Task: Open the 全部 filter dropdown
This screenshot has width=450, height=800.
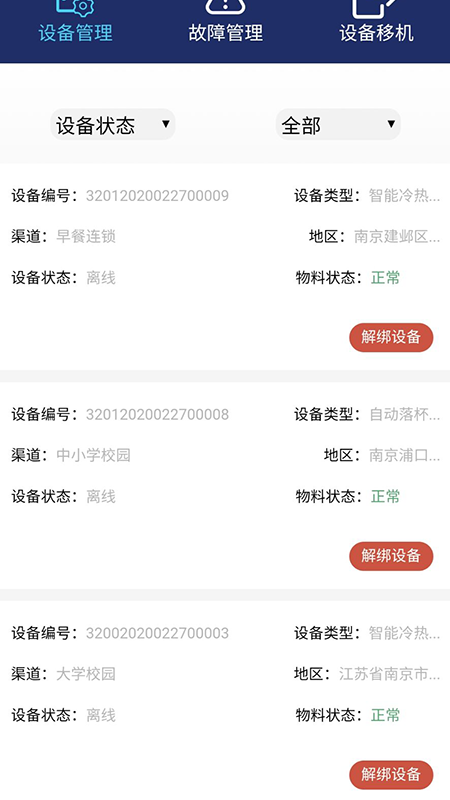Action: click(x=338, y=124)
